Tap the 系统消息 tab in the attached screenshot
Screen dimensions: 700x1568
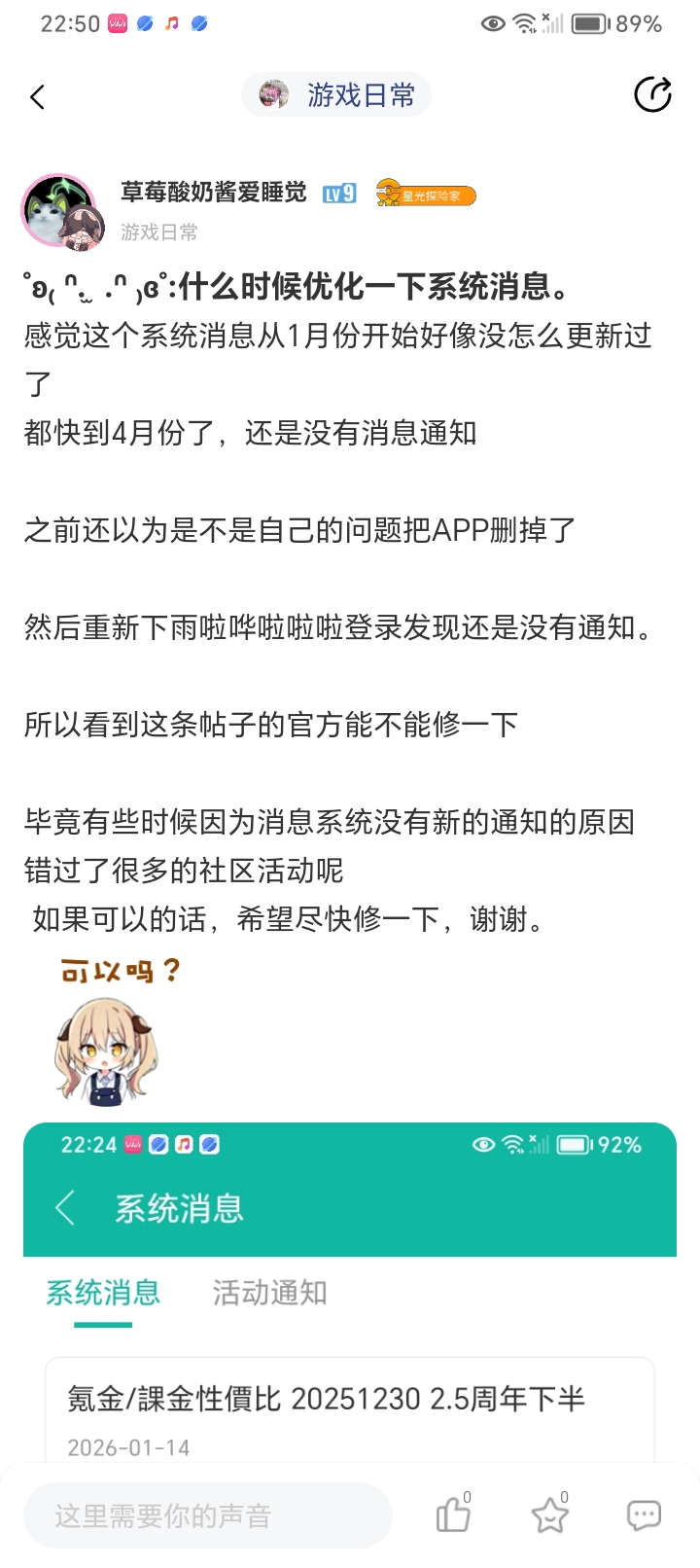101,1294
